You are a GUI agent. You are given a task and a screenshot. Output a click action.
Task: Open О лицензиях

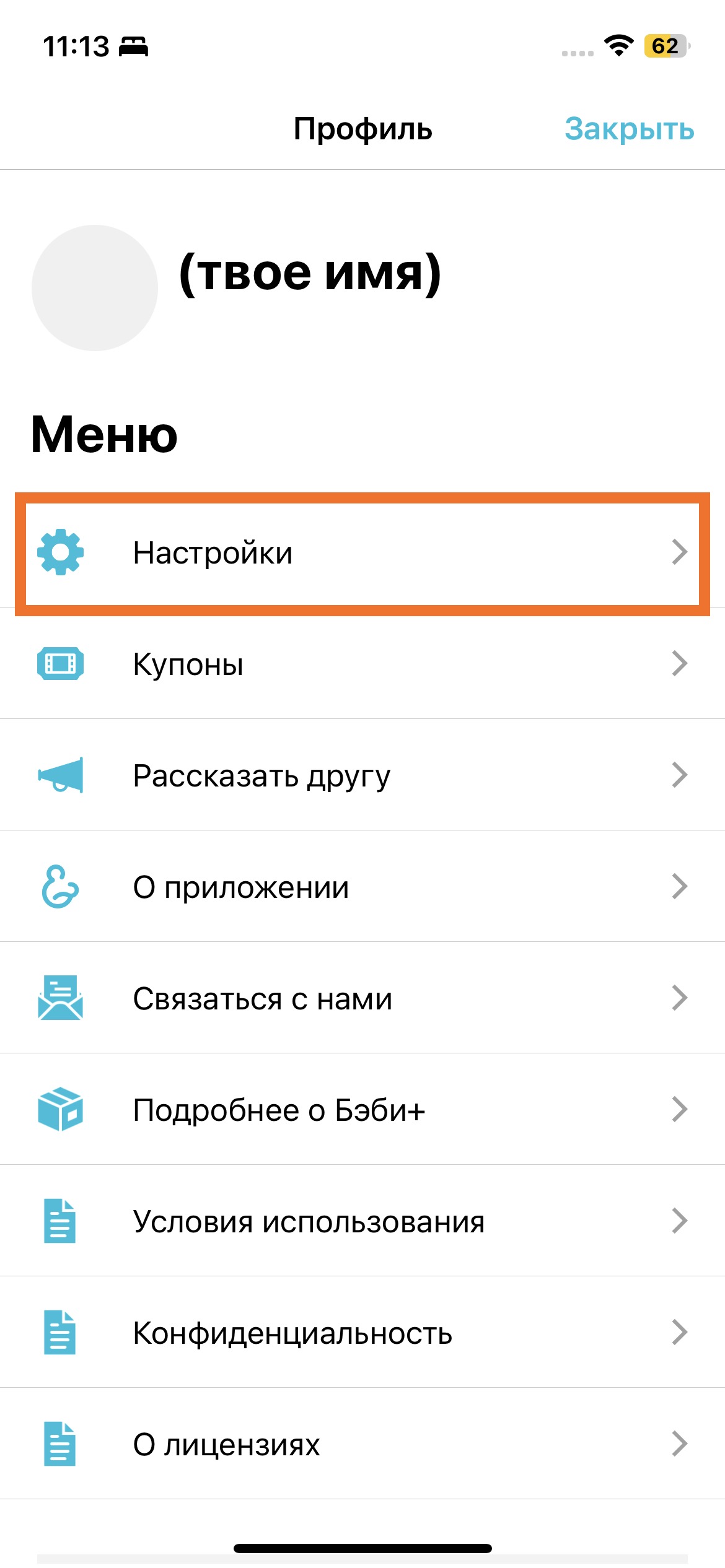(362, 1444)
